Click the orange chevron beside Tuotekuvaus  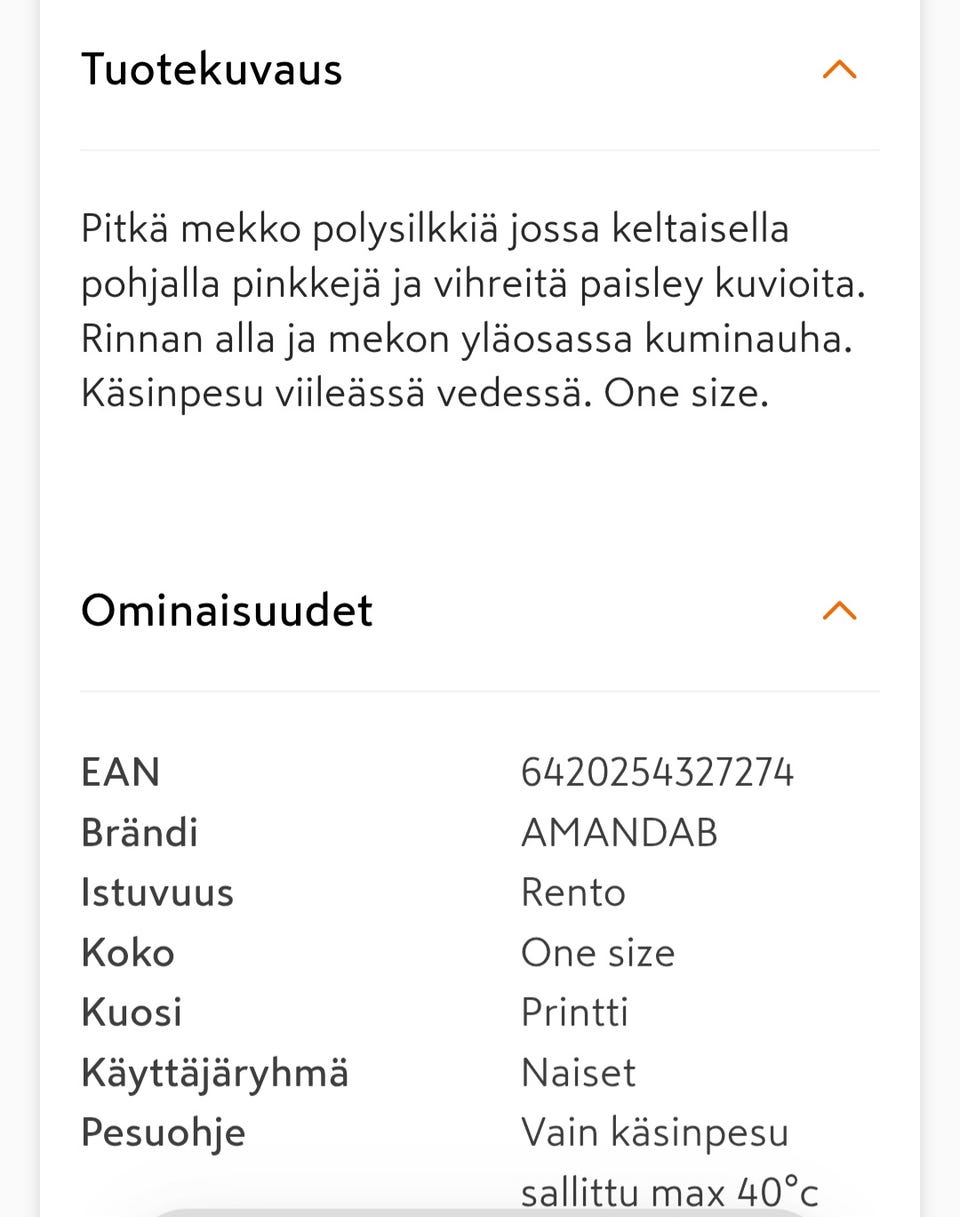(840, 69)
